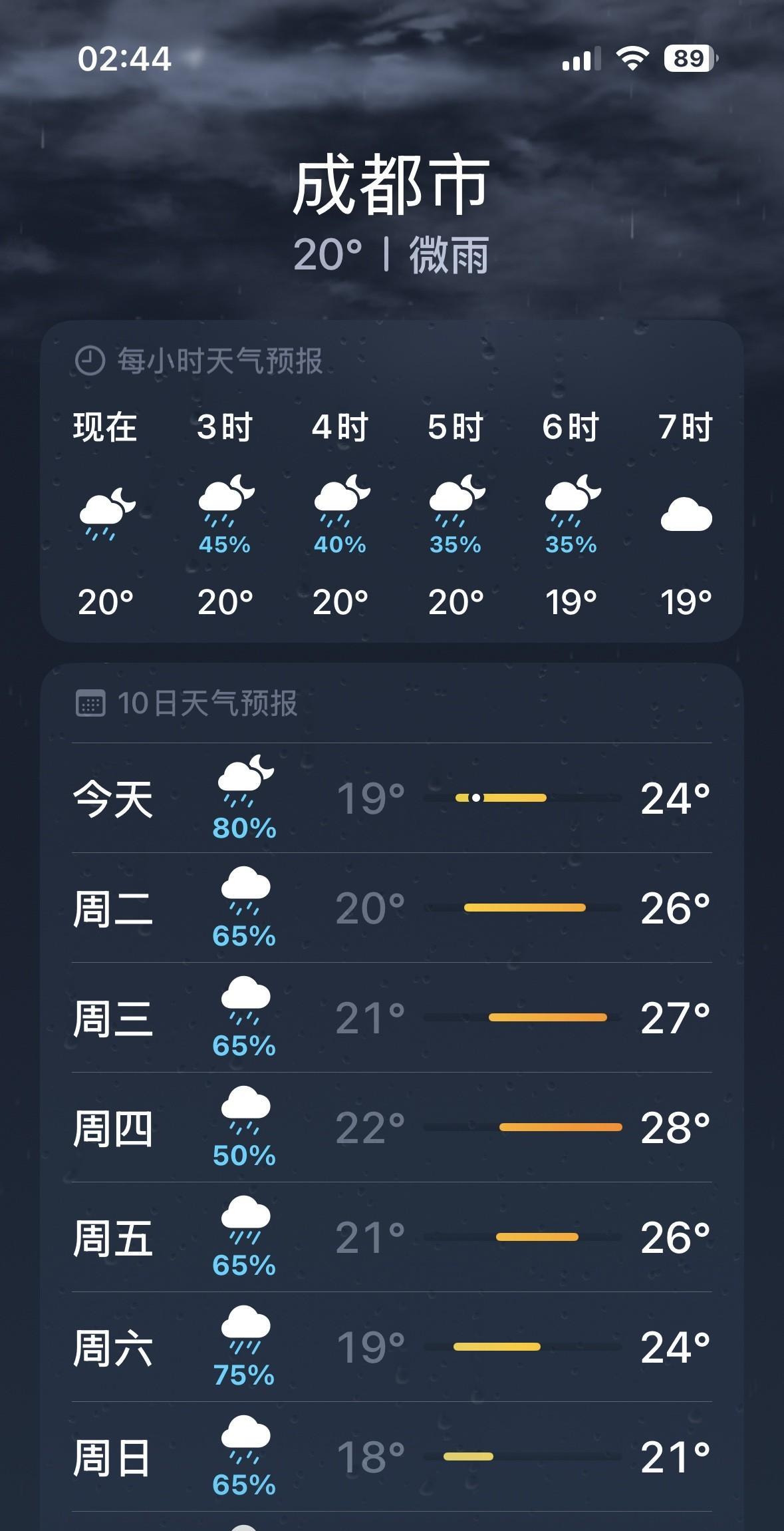Open the 周三 forecast row

coord(391,1017)
